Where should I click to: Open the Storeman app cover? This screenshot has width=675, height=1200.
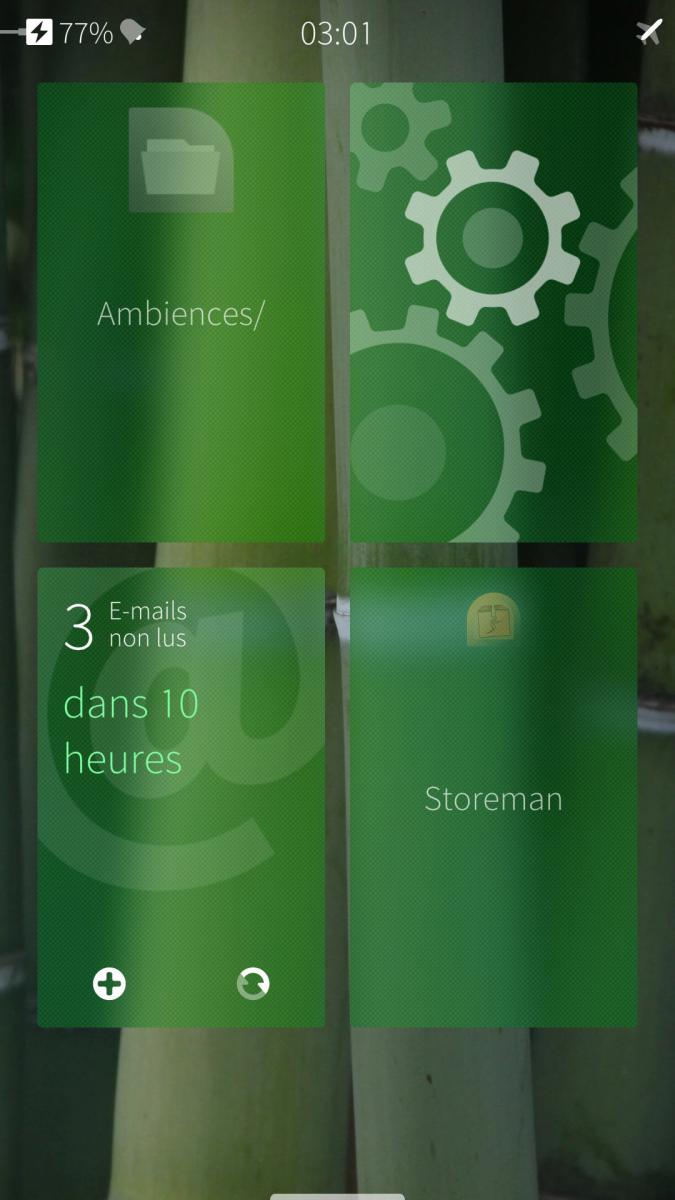[493, 797]
